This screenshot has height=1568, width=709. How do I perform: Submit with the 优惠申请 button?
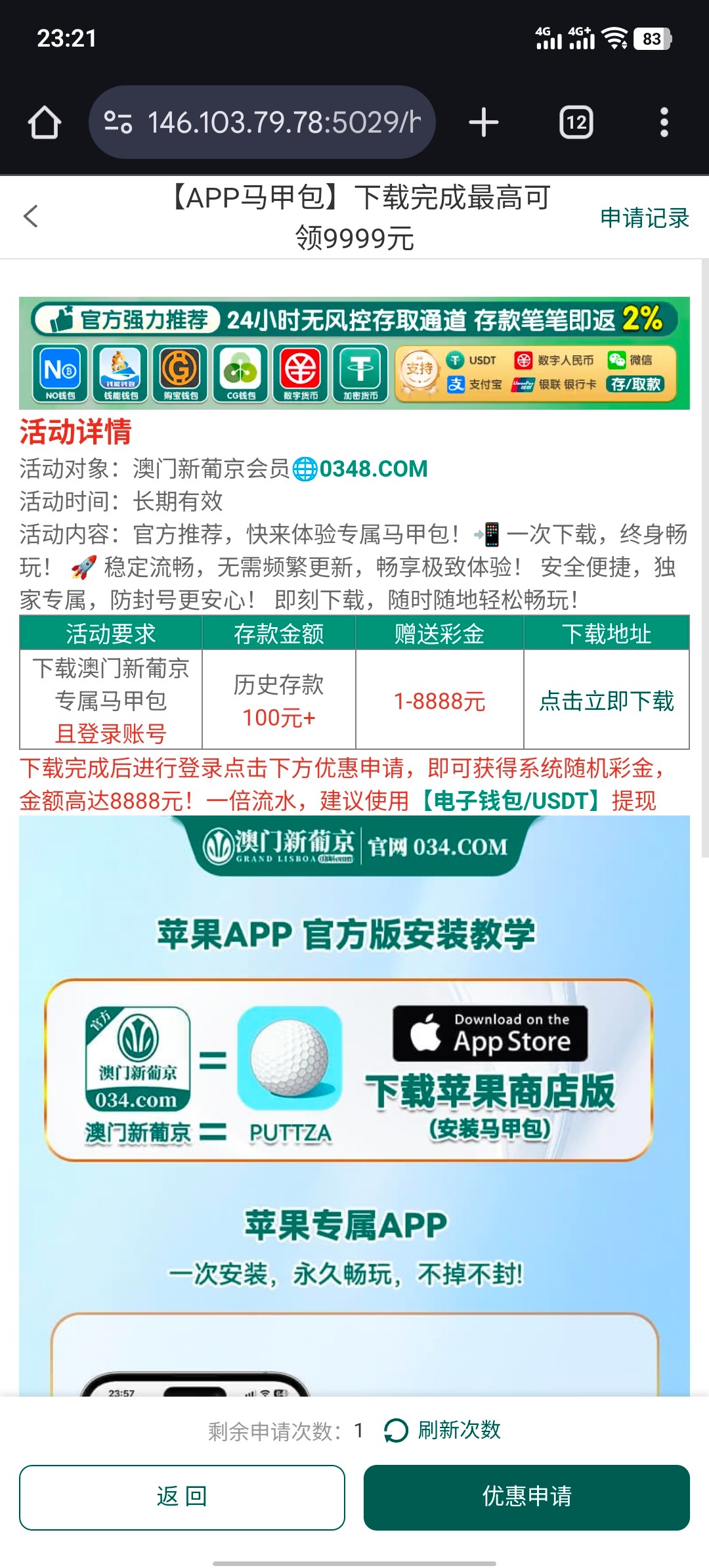pyautogui.click(x=526, y=1496)
